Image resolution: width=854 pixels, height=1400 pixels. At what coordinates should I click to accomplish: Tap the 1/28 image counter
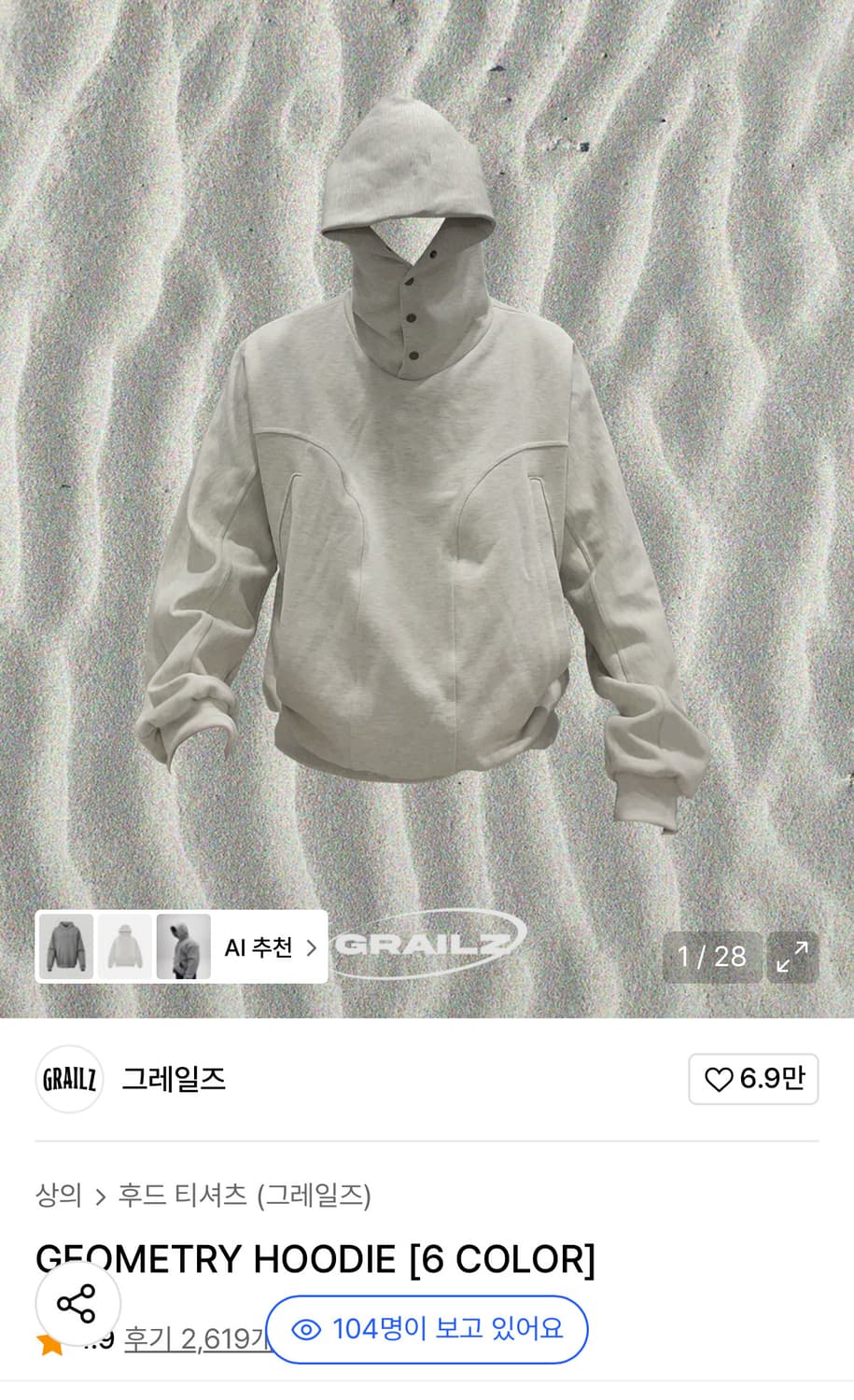(x=711, y=959)
